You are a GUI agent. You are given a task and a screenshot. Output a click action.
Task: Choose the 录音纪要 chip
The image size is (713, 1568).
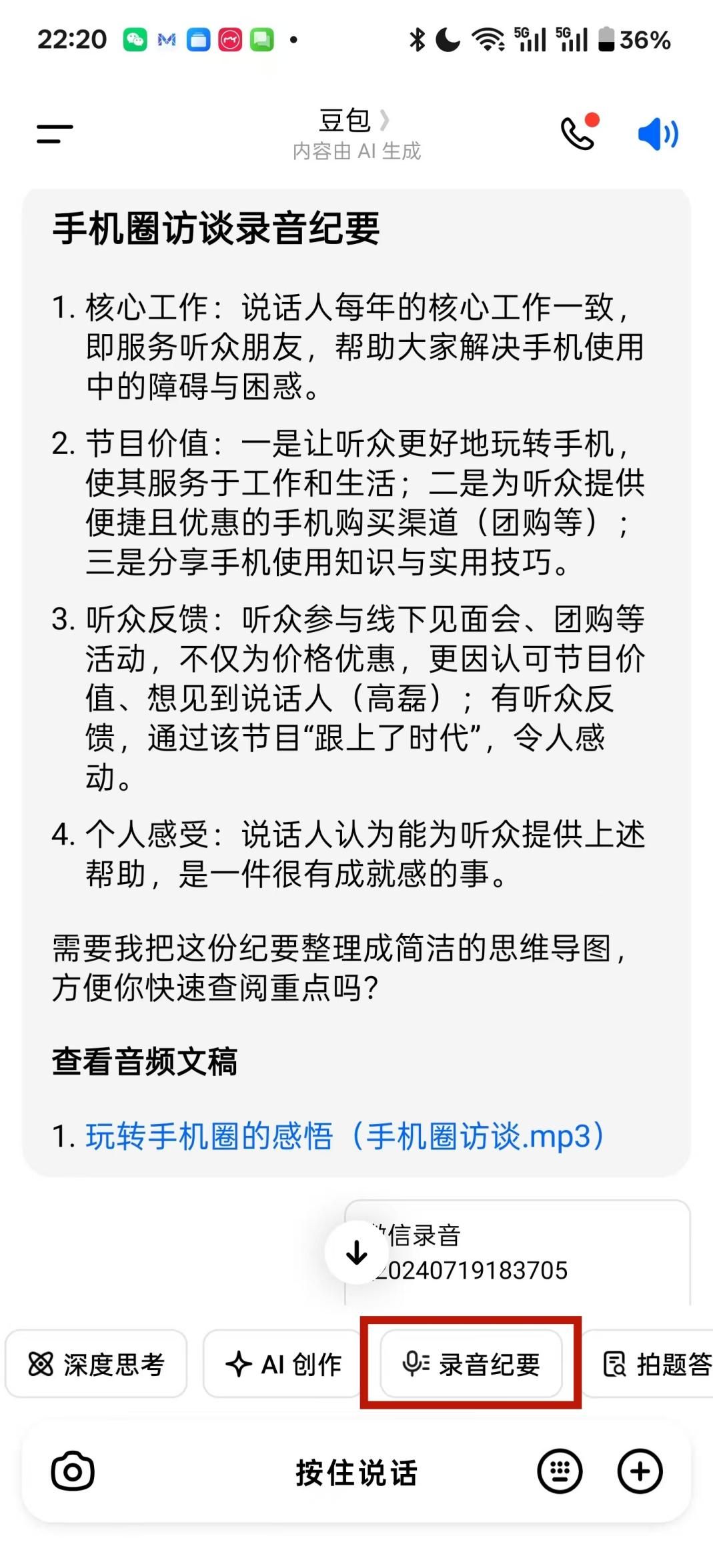(x=471, y=1364)
